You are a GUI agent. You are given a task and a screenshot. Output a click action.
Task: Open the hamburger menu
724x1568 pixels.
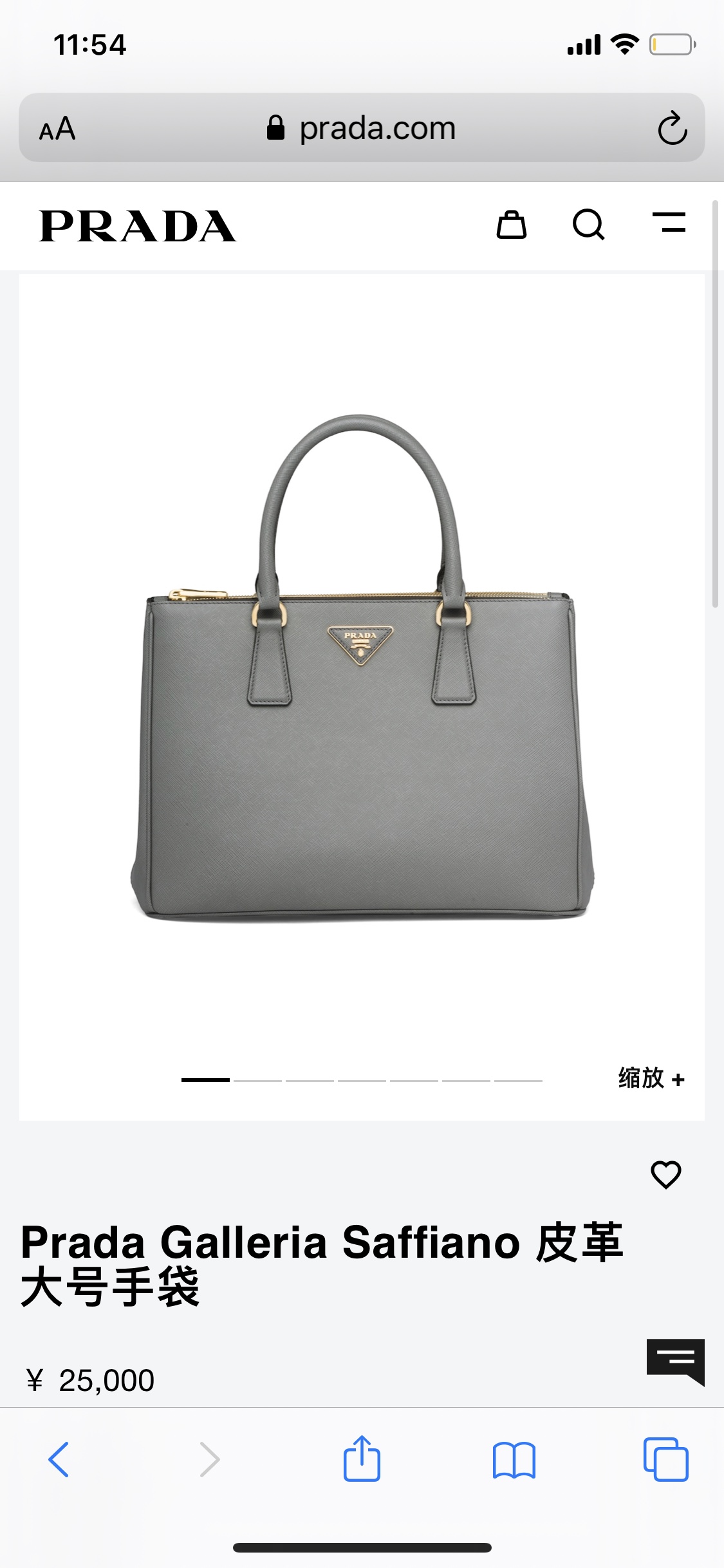(x=669, y=223)
